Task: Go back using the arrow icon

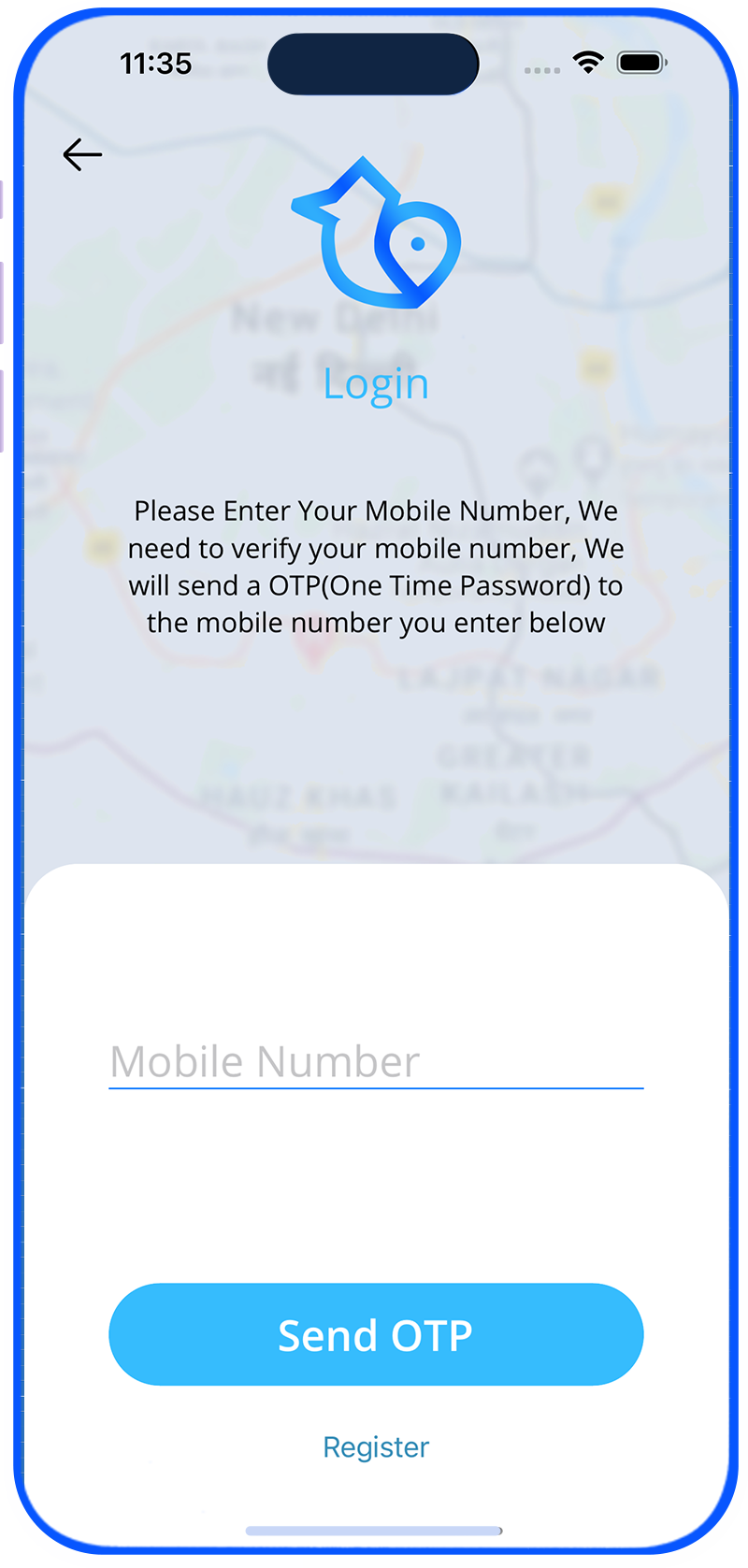Action: [82, 154]
